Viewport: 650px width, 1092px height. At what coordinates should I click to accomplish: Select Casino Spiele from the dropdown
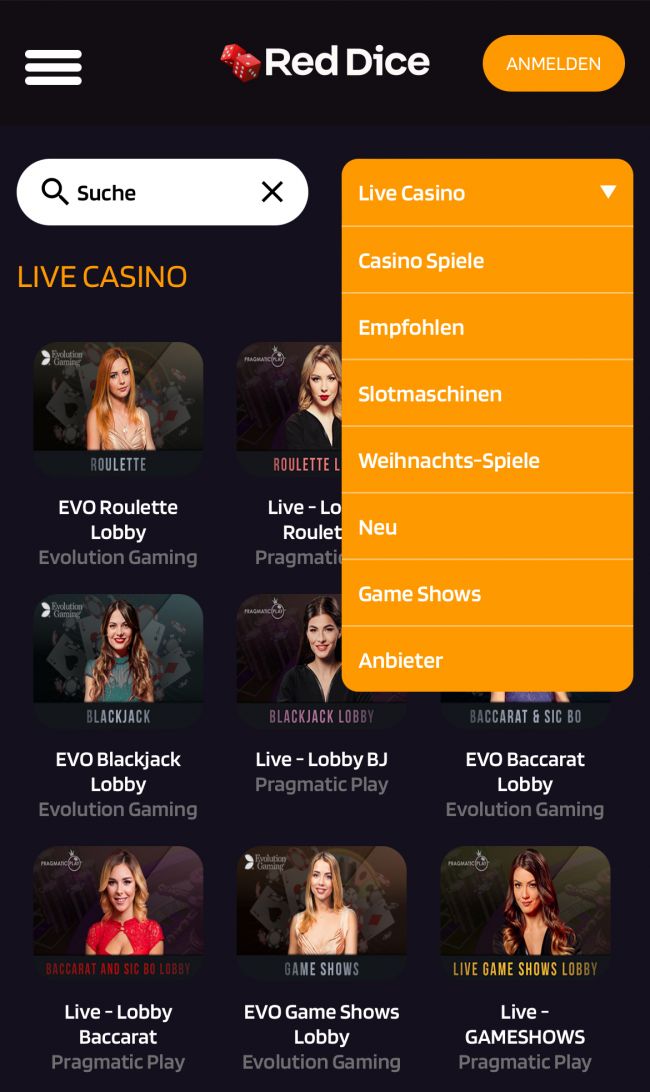pos(487,260)
